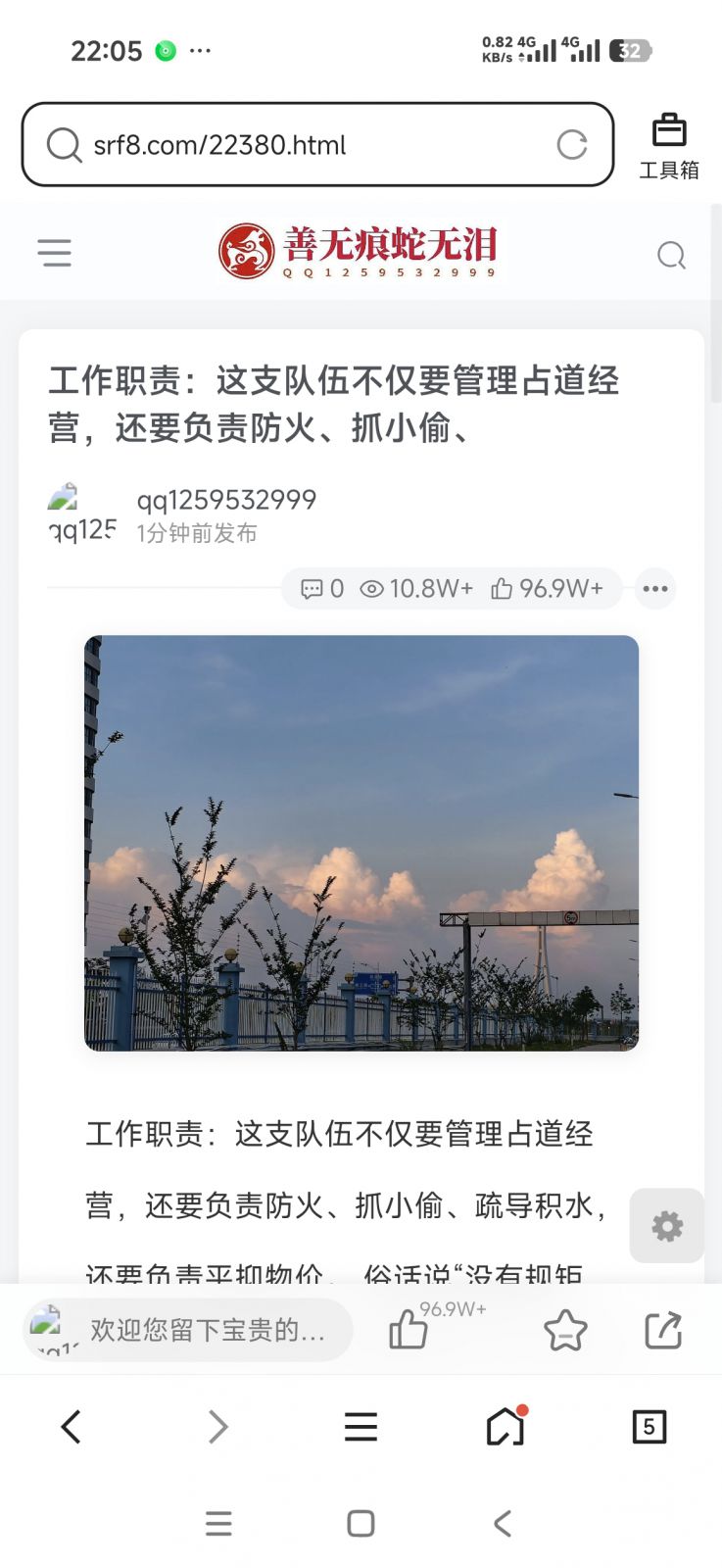
Task: Open the hamburger navigation menu
Action: 55,252
